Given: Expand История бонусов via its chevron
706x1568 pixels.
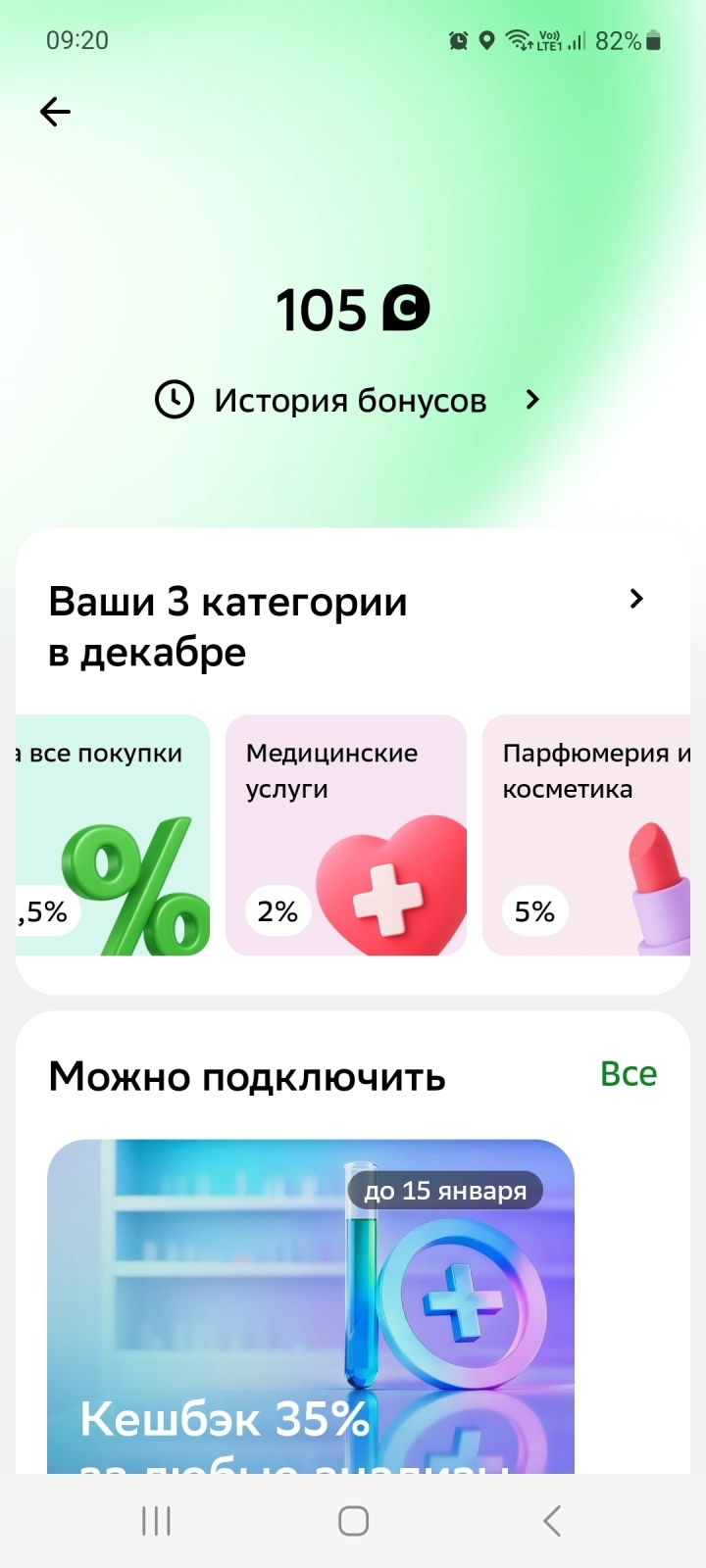Looking at the screenshot, I should pos(531,400).
